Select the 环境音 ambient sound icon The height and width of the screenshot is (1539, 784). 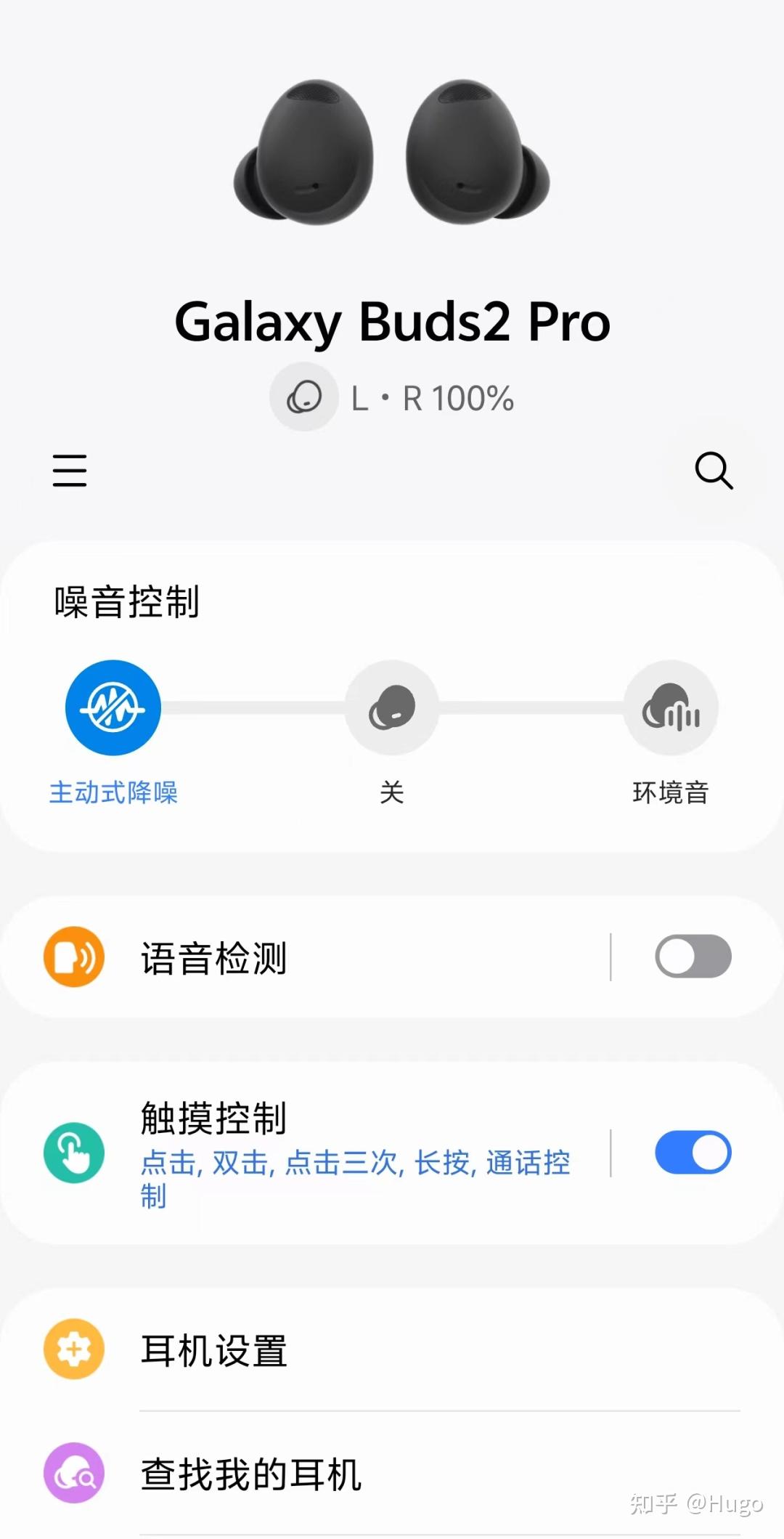(x=670, y=707)
